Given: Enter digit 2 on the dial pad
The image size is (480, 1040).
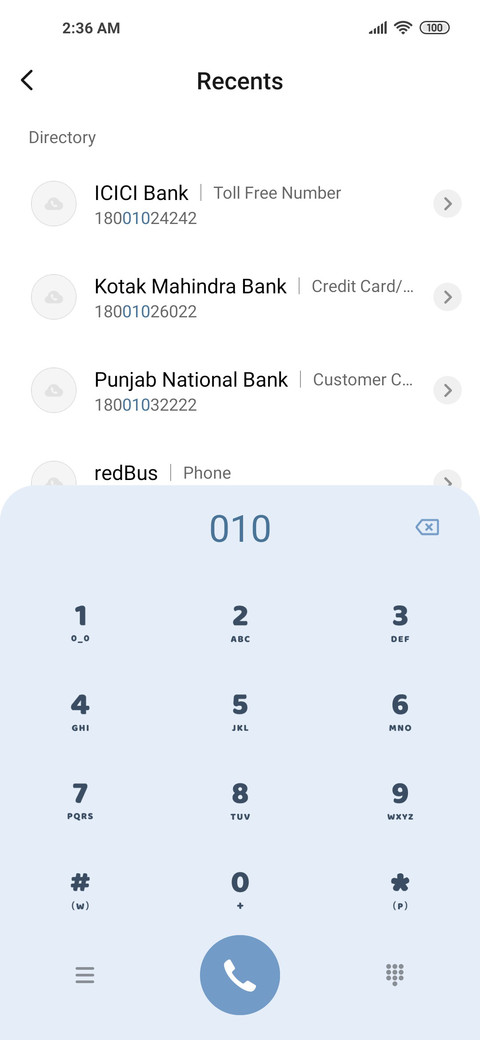Looking at the screenshot, I should 240,624.
